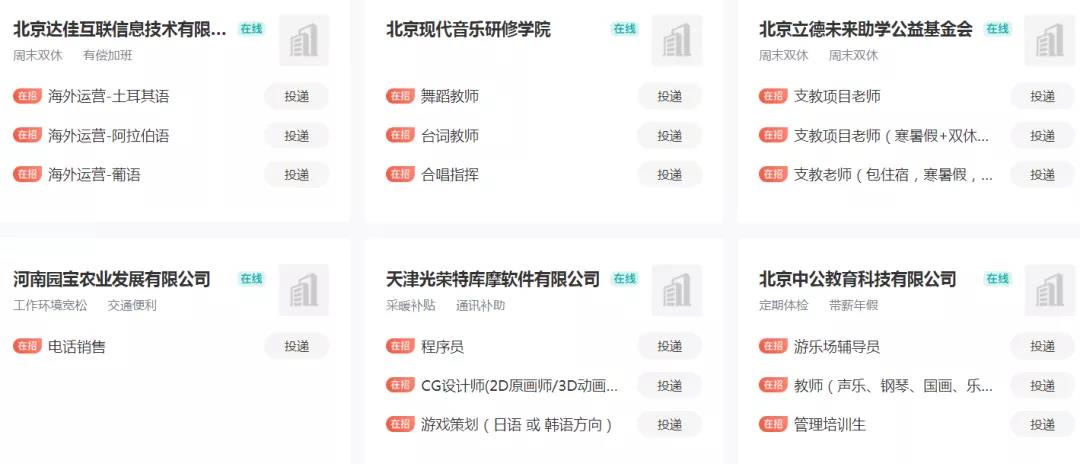The height and width of the screenshot is (464, 1080).
Task: Apply to 海外运营-阿拉伯语 via 投递
Action: 296,135
